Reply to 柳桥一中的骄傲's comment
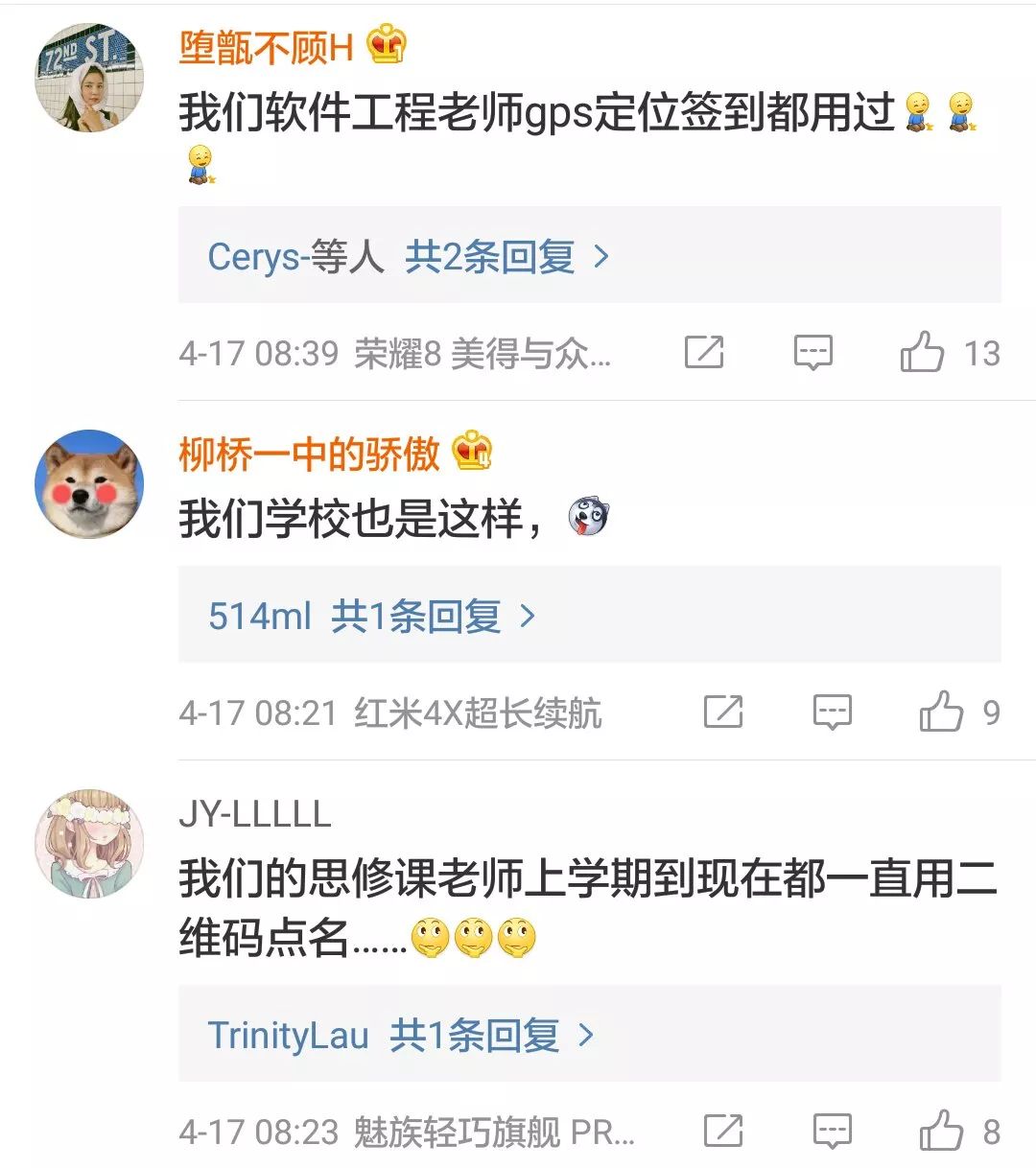Viewport: 1036px width, 1168px height. tap(832, 712)
